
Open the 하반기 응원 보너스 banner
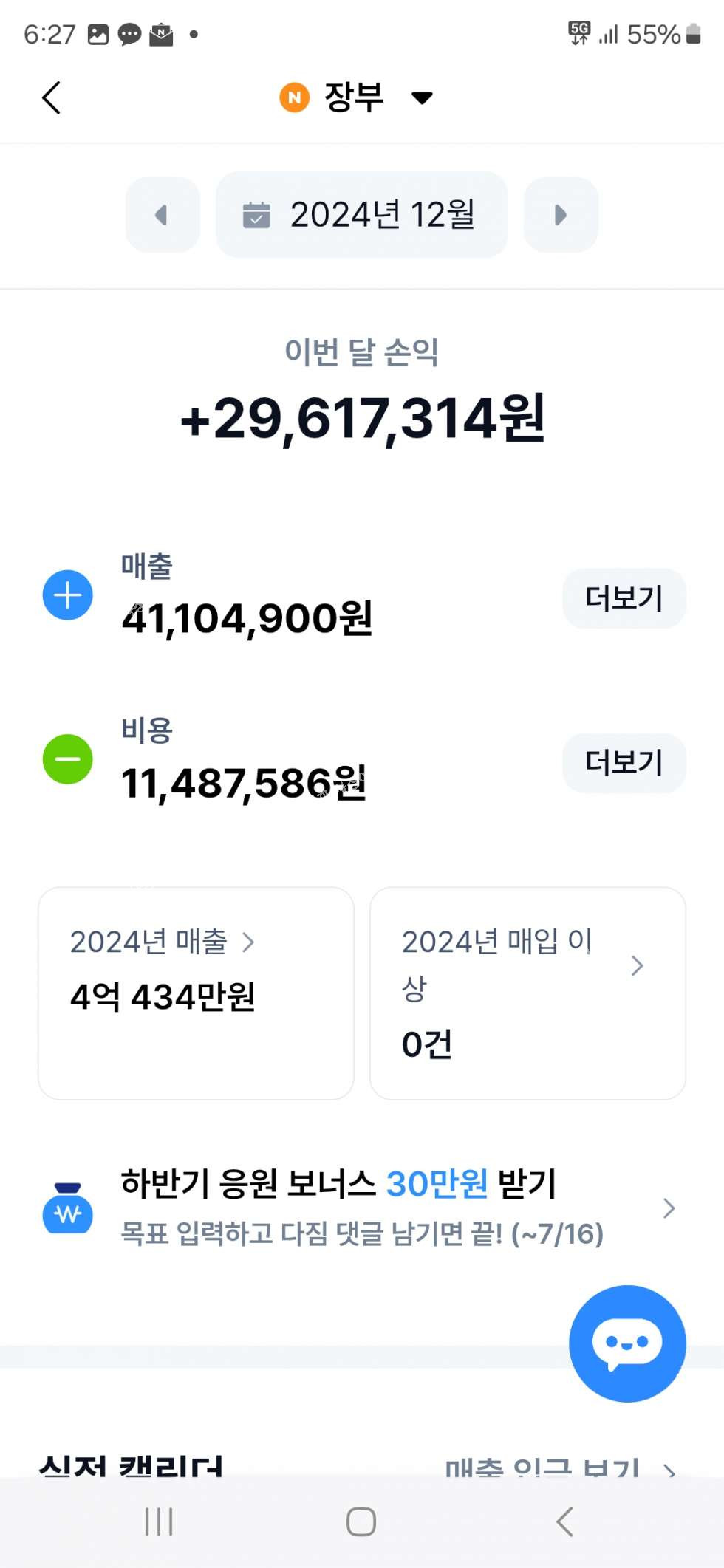(x=361, y=1208)
